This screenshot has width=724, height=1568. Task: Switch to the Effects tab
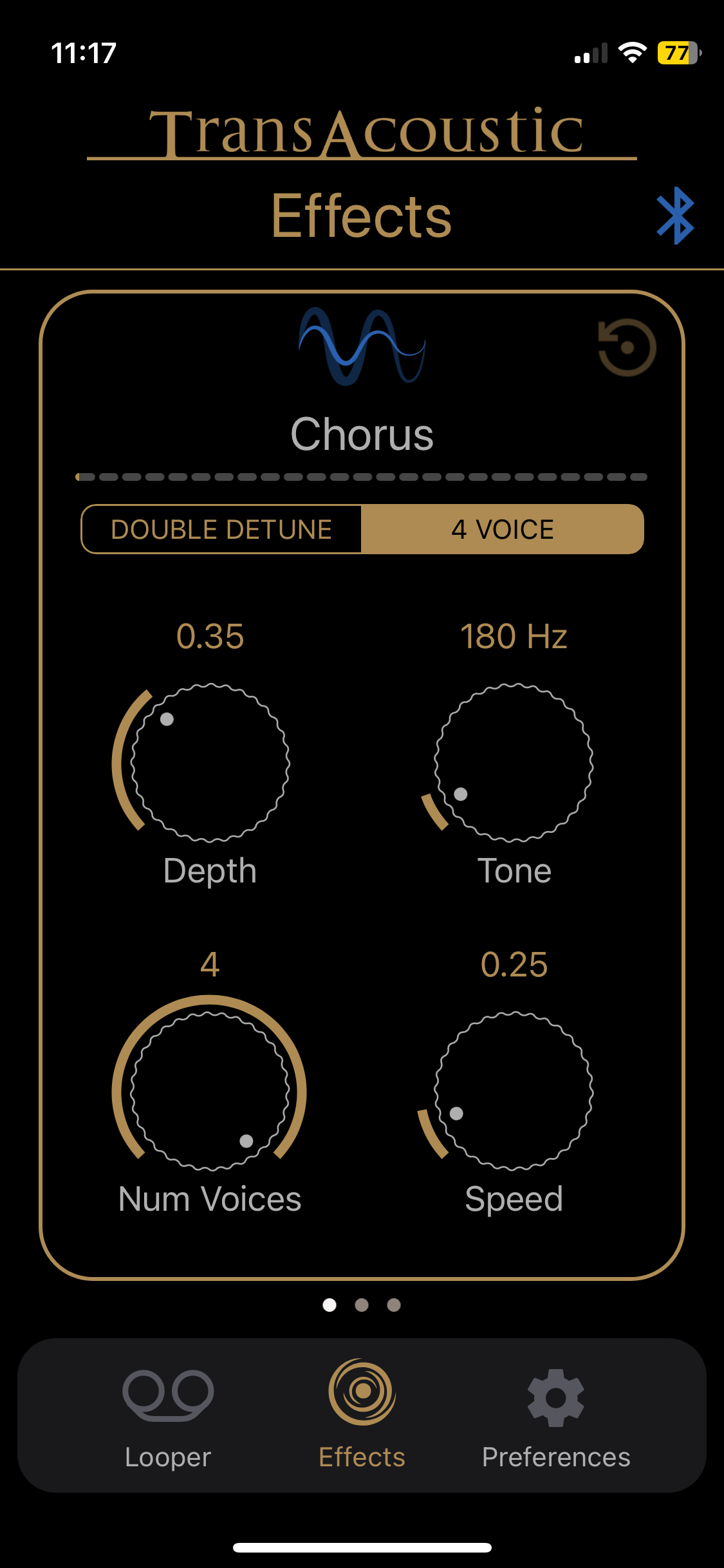pyautogui.click(x=362, y=1415)
